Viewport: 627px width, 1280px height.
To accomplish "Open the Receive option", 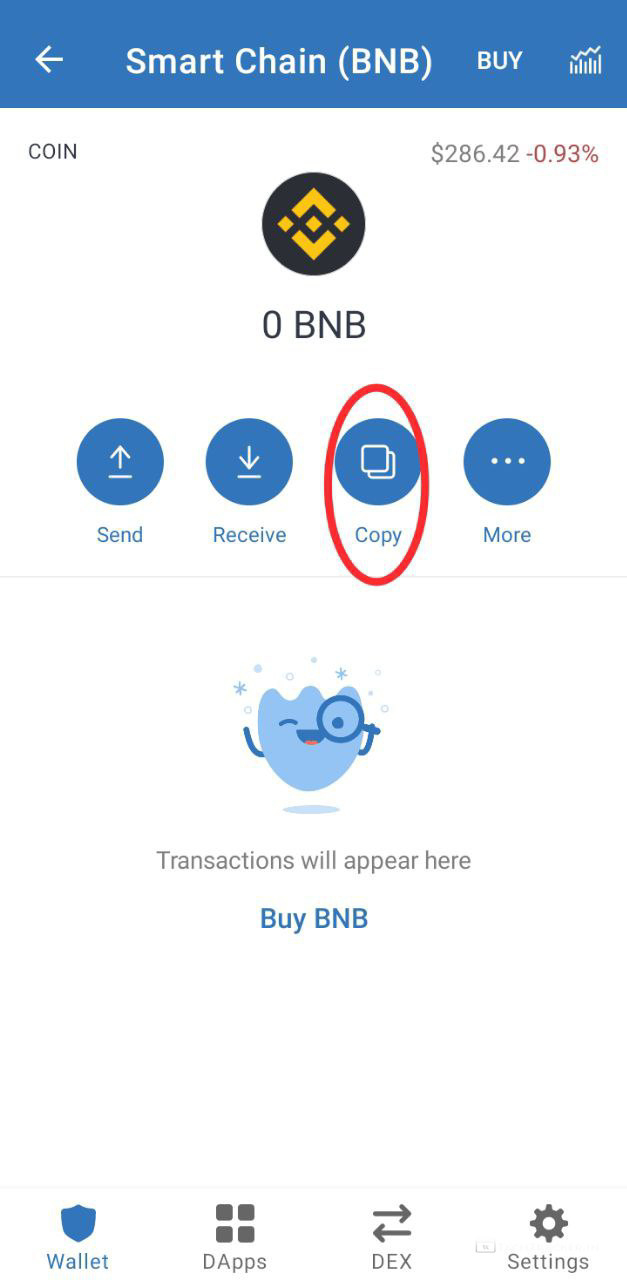I will (249, 462).
